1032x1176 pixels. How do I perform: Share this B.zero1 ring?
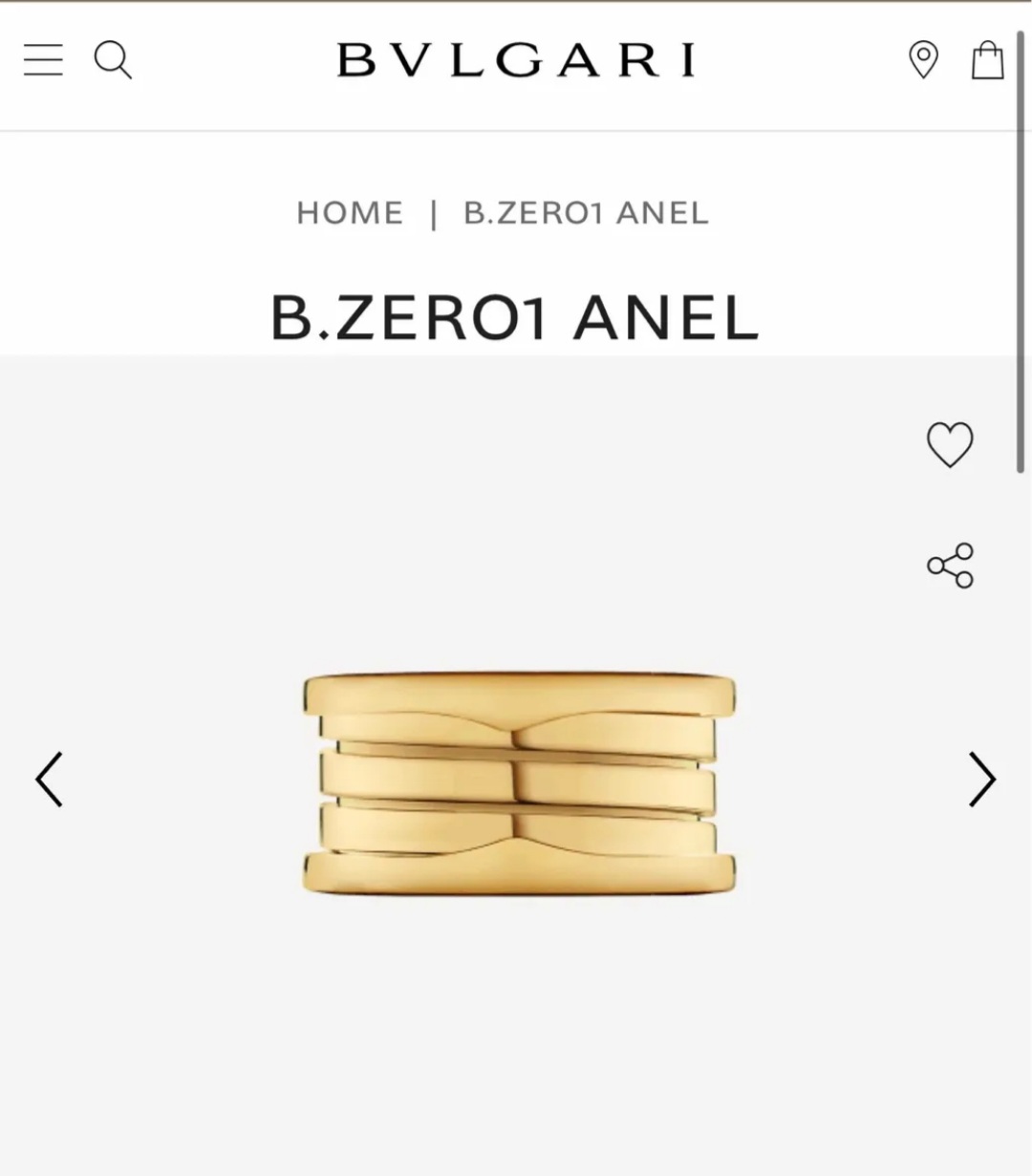tap(950, 566)
